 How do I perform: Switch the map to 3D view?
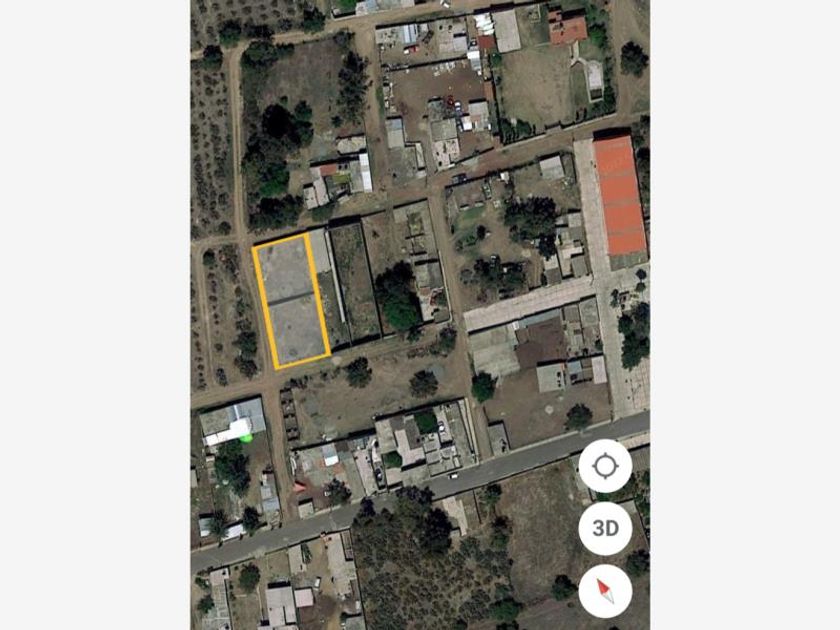tap(605, 529)
